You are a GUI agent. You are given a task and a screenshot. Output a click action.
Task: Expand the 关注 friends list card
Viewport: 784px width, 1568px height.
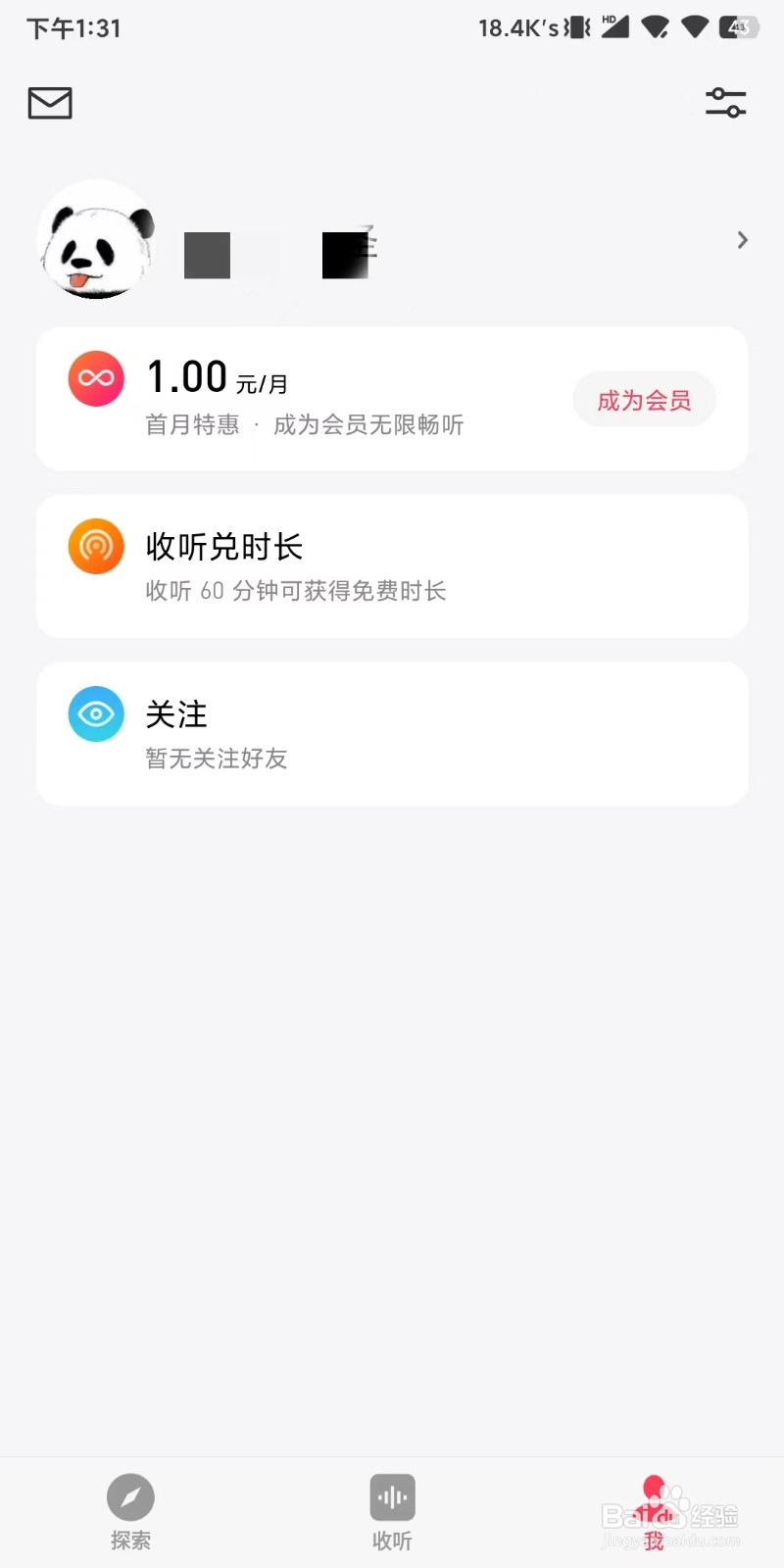click(x=392, y=733)
